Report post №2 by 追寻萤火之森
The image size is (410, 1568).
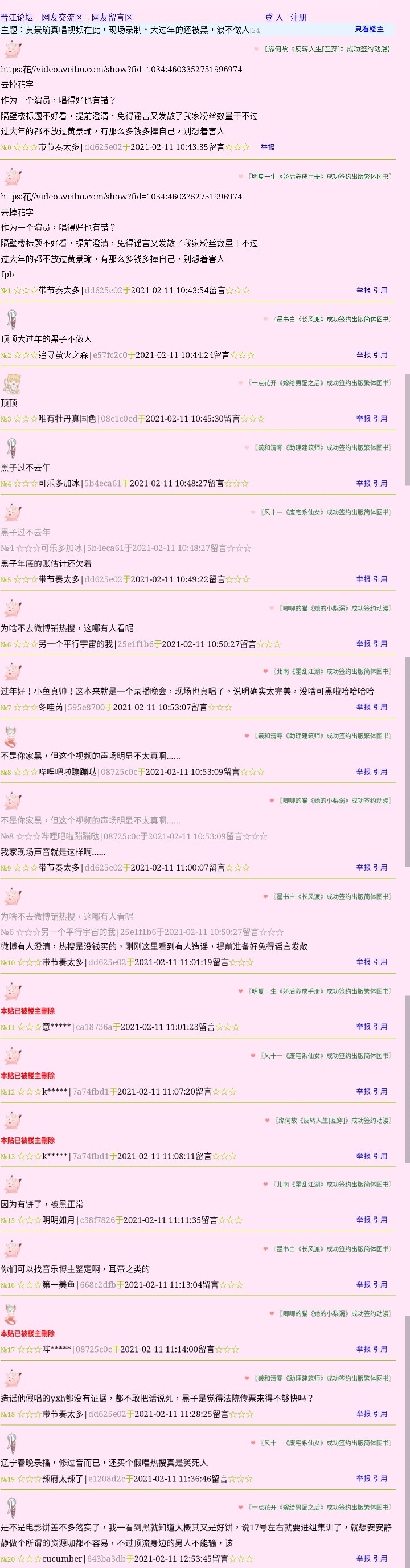pyautogui.click(x=363, y=354)
